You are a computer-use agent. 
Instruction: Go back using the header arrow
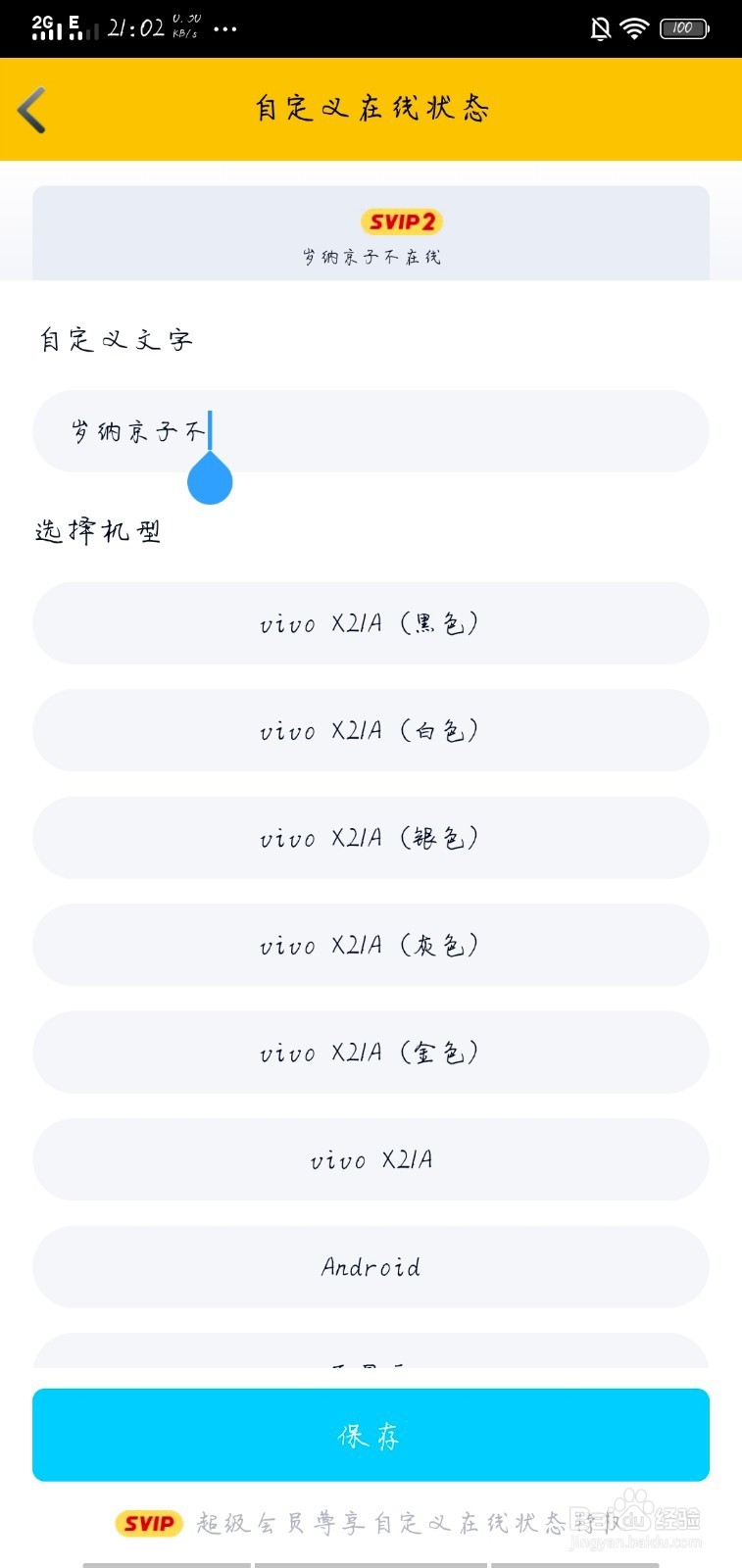(x=31, y=109)
